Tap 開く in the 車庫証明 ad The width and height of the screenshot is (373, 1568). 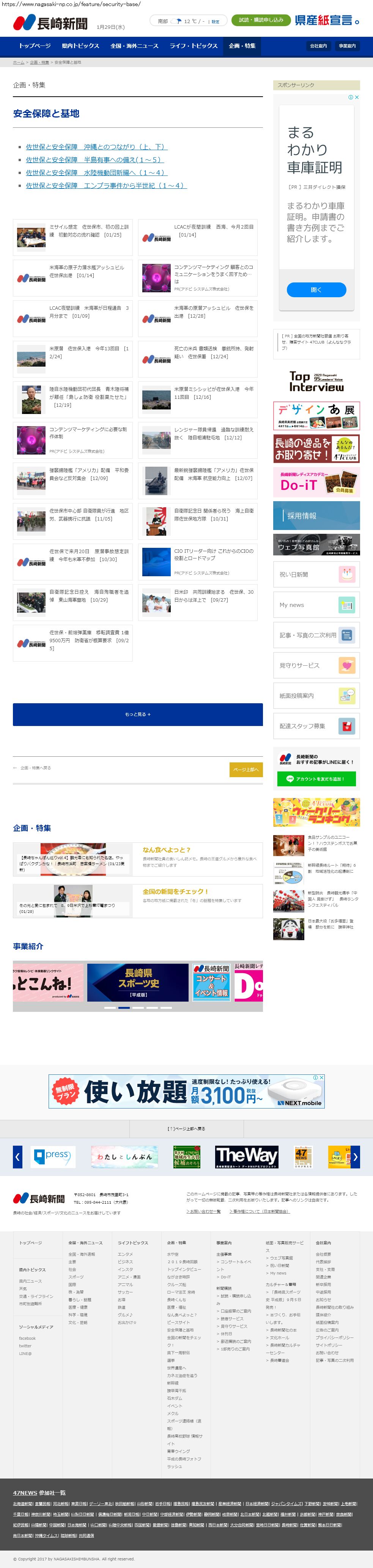click(316, 290)
